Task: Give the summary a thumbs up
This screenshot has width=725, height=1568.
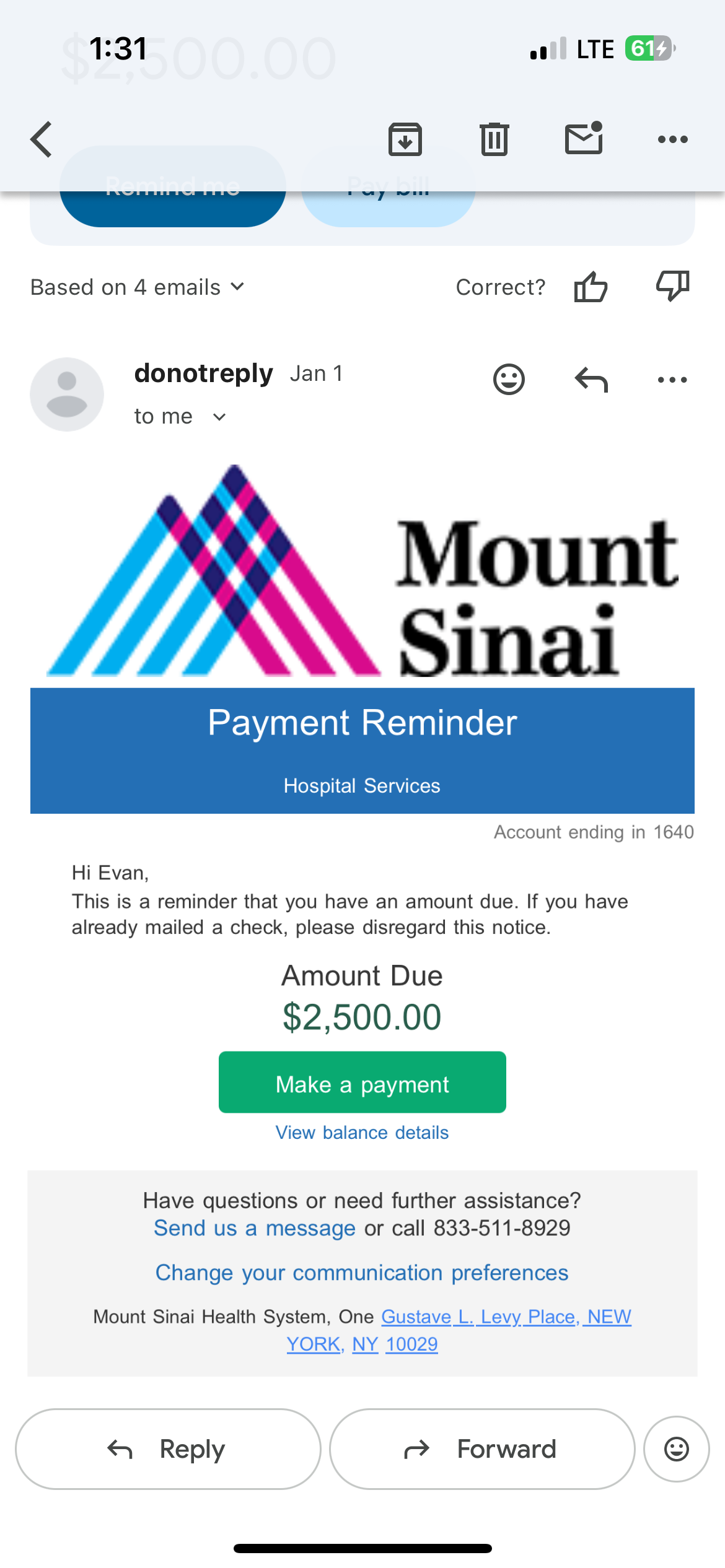Action: pyautogui.click(x=590, y=287)
